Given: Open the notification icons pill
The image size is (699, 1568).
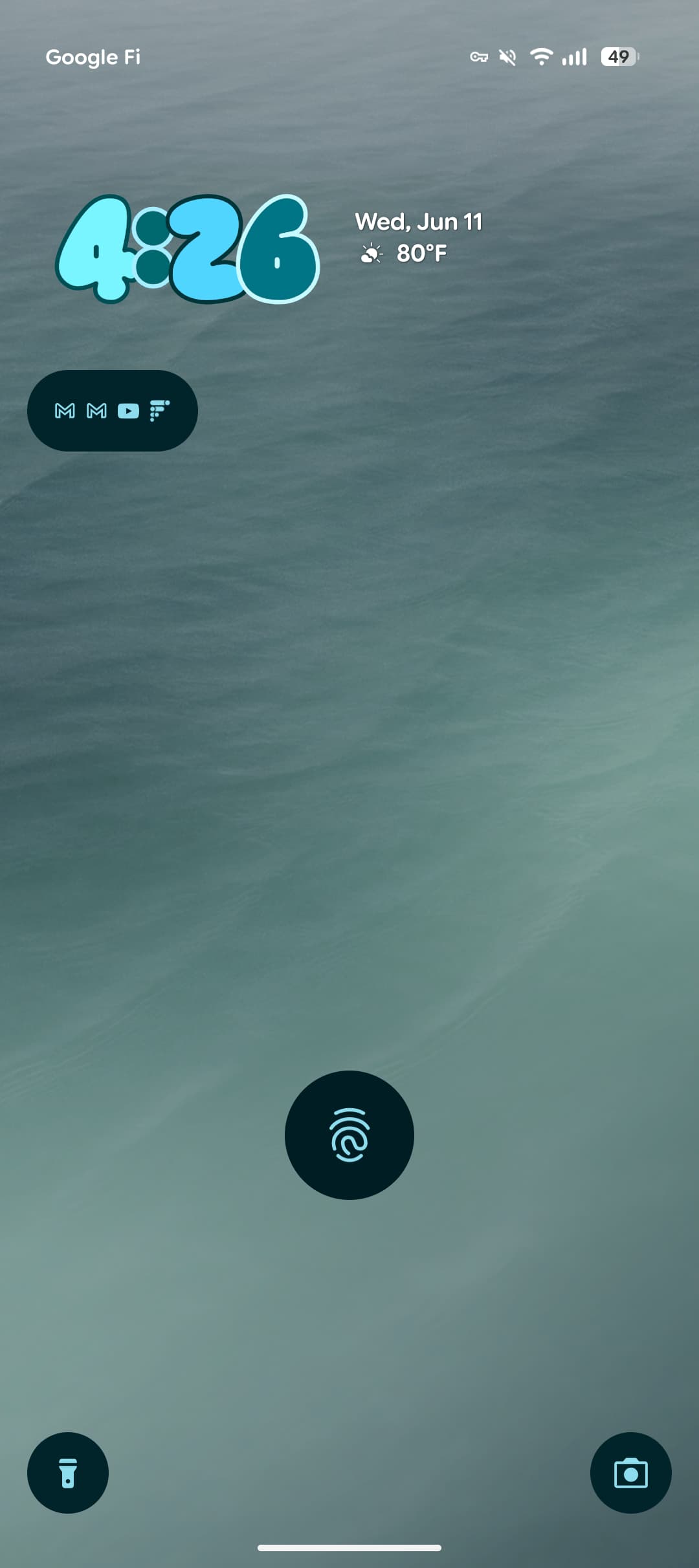Looking at the screenshot, I should pos(112,411).
